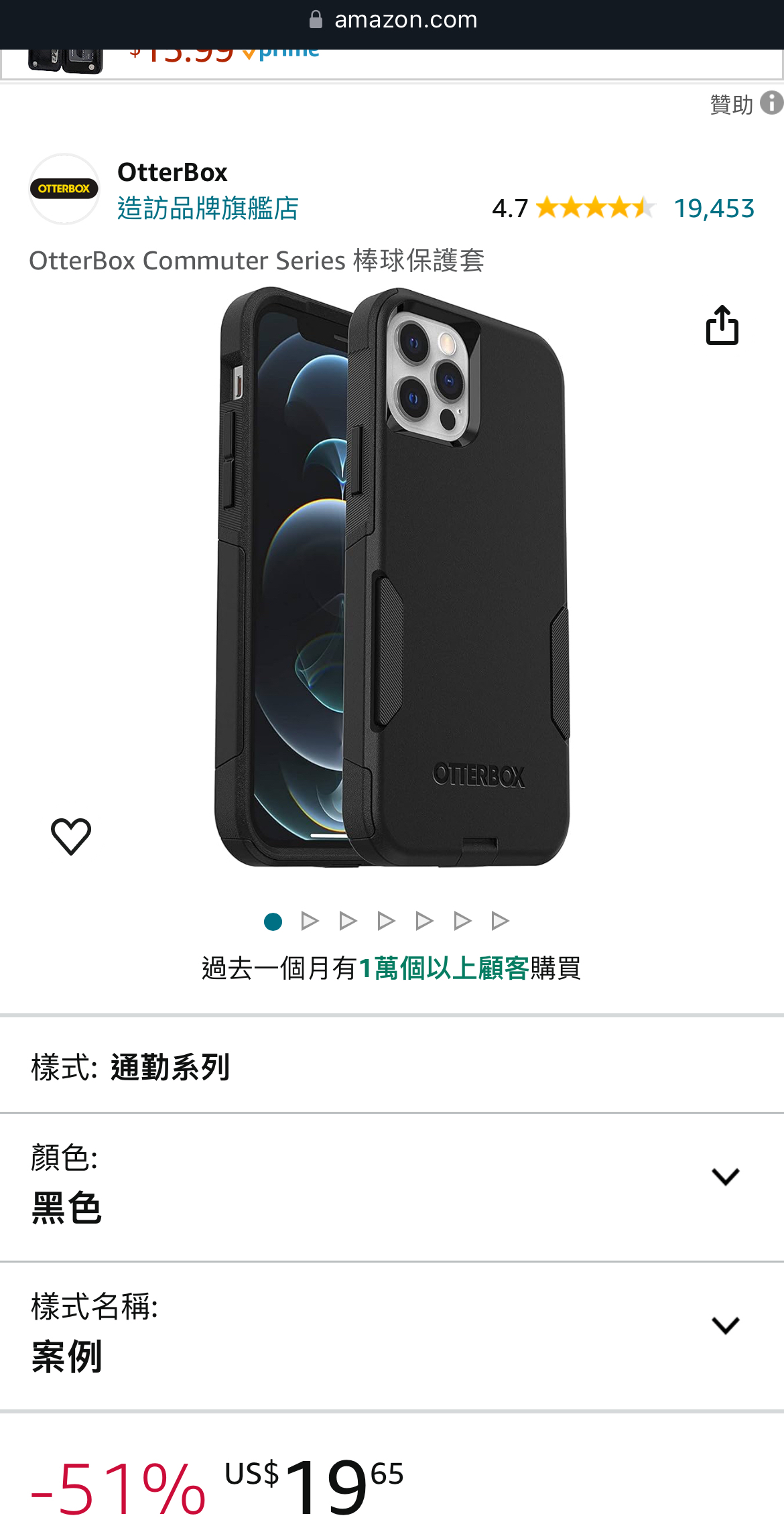This screenshot has width=784, height=1528.
Task: Expand the 樣式名稱 style name dropdown
Action: pyautogui.click(x=725, y=1325)
